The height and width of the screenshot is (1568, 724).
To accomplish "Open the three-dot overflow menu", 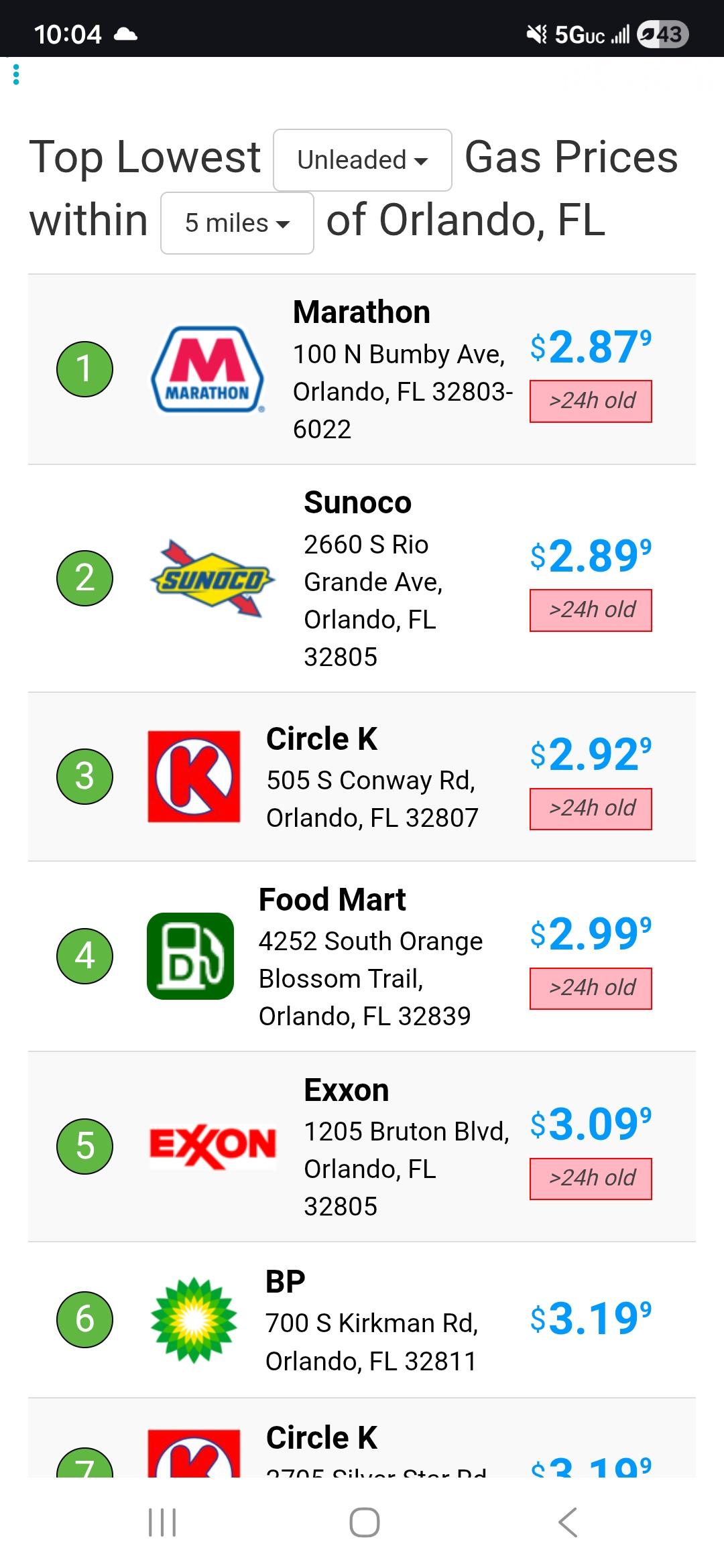I will [x=16, y=74].
